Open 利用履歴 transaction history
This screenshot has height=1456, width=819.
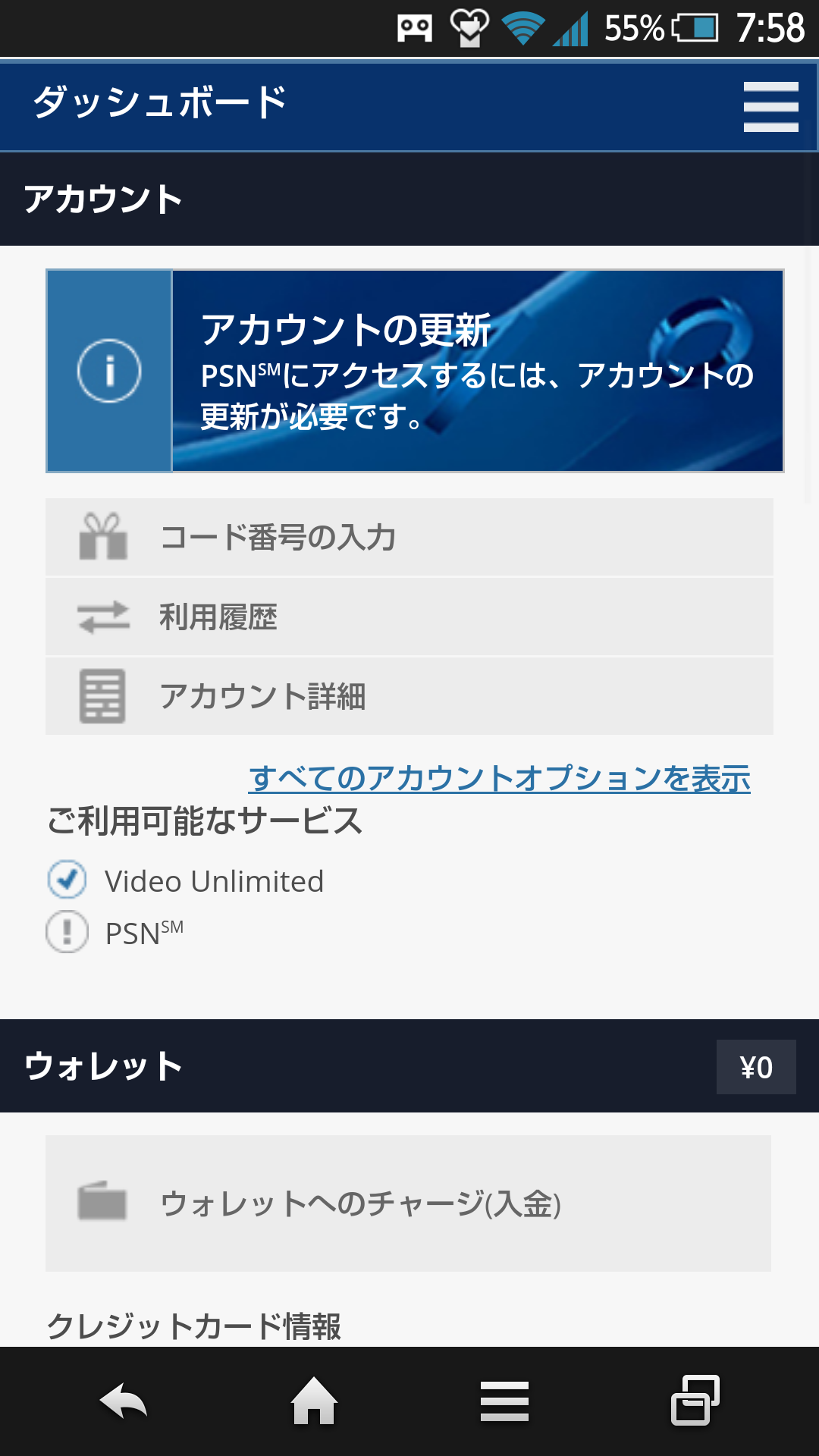click(409, 617)
